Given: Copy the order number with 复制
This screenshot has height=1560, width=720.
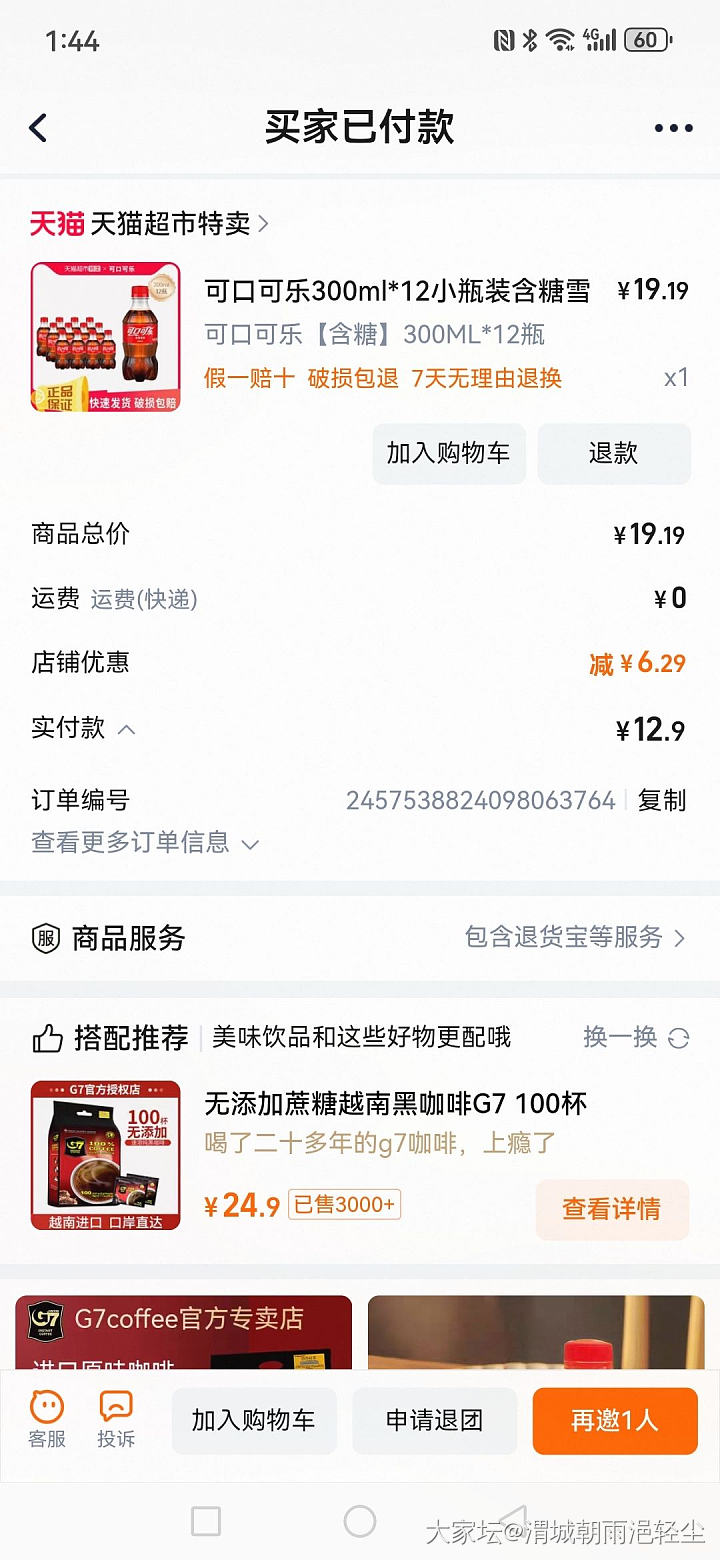Looking at the screenshot, I should [x=662, y=800].
